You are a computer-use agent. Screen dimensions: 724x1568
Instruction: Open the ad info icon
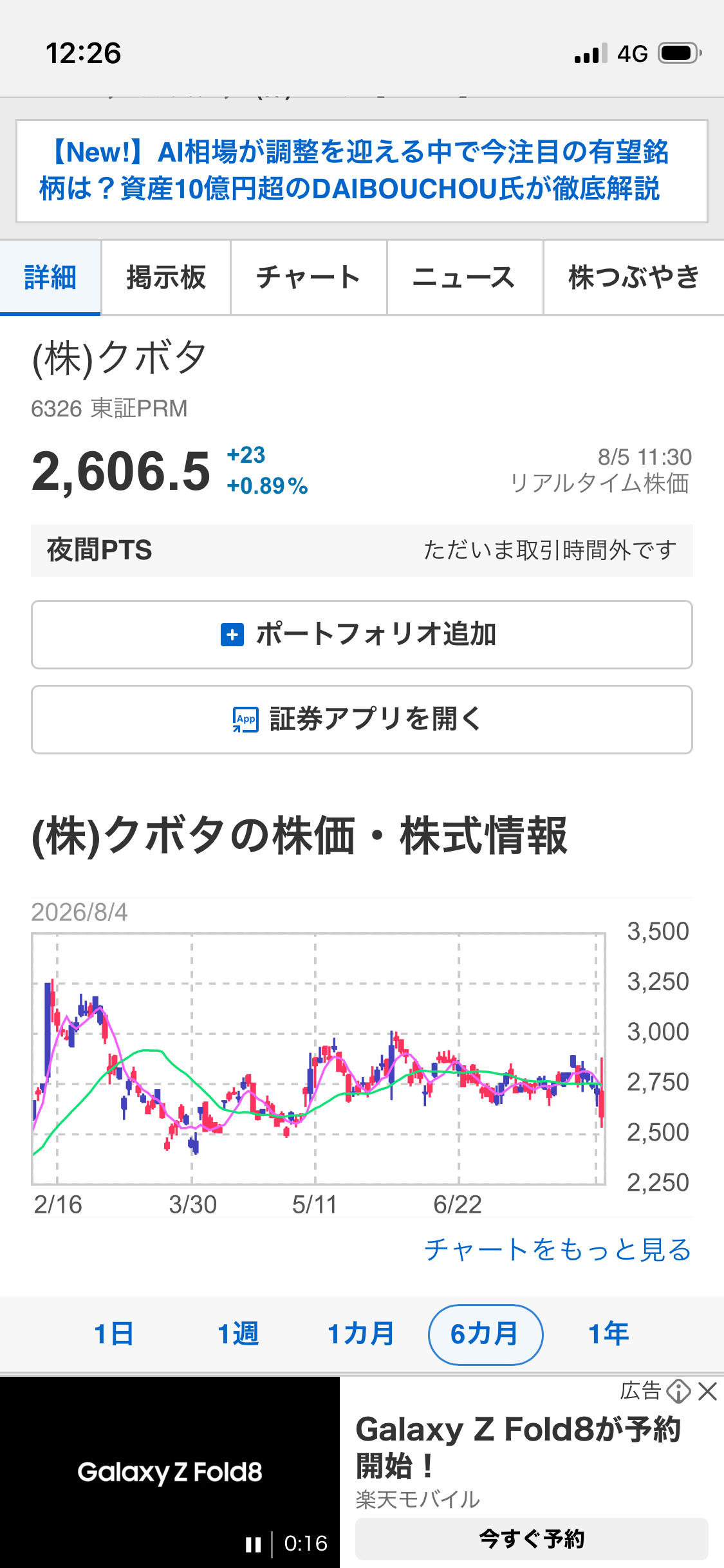(x=678, y=1392)
